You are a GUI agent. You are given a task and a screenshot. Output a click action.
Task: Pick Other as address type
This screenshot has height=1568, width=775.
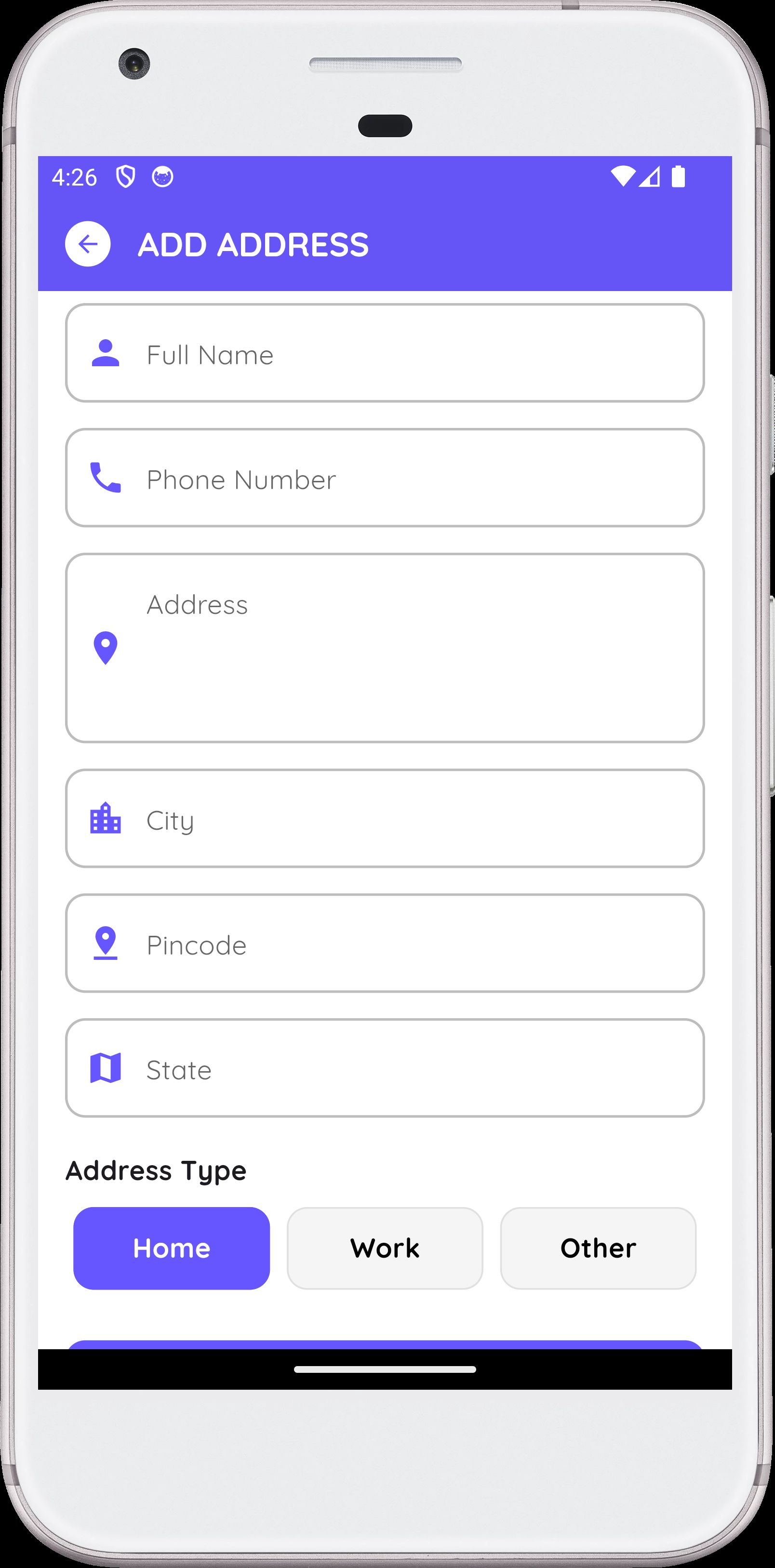coord(598,1248)
